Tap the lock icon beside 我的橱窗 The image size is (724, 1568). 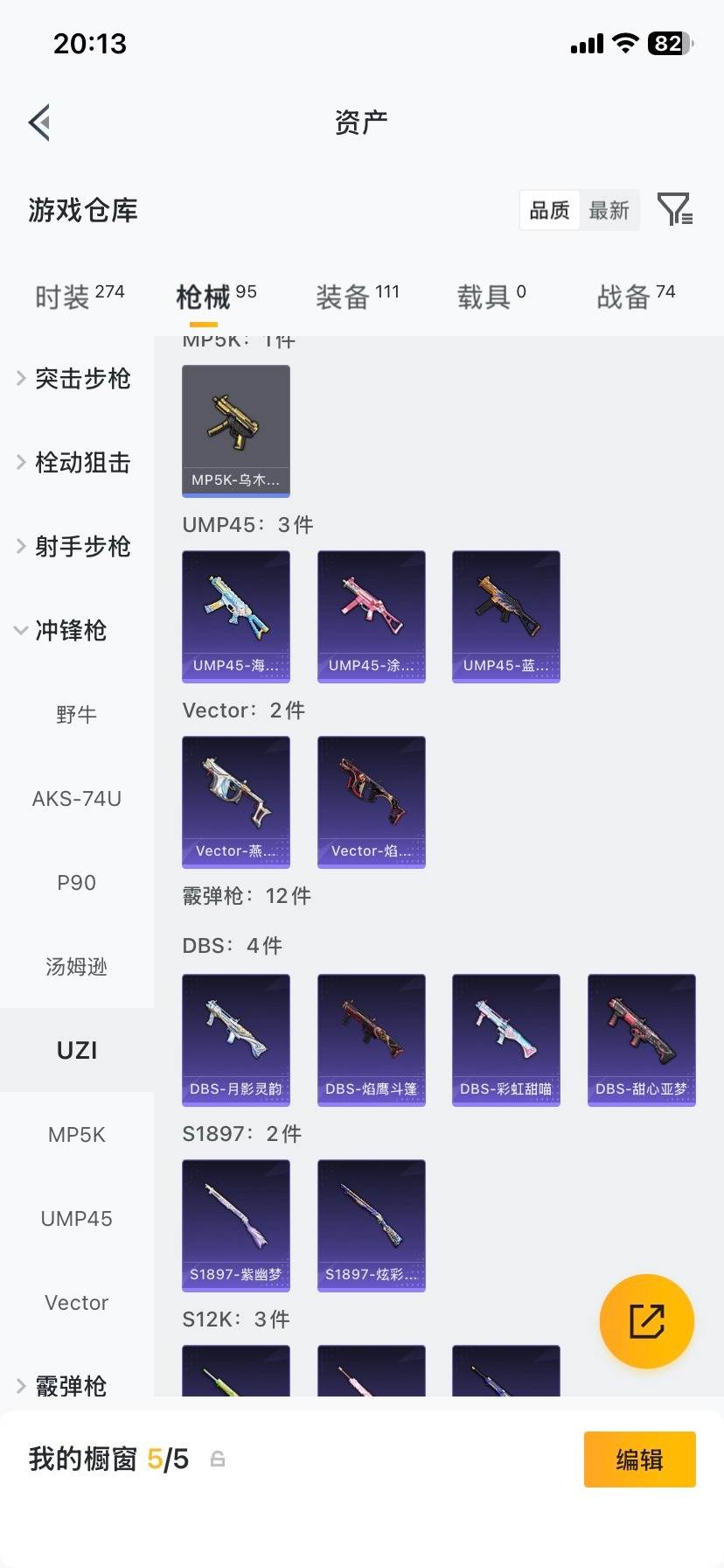[x=216, y=1459]
